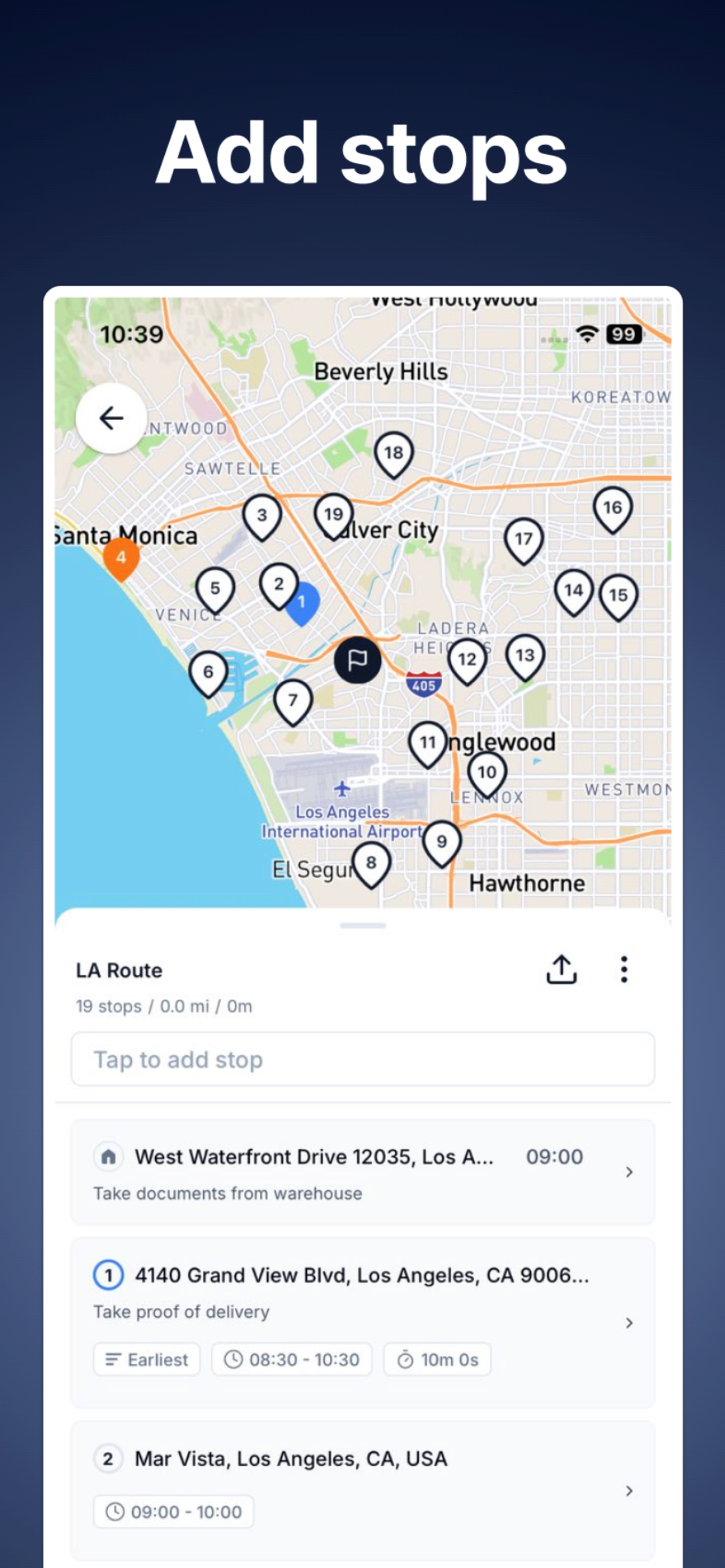Select the 09:00 - 10:00 time chip on Mar Vista
Viewport: 725px width, 1568px height.
pos(173,1512)
